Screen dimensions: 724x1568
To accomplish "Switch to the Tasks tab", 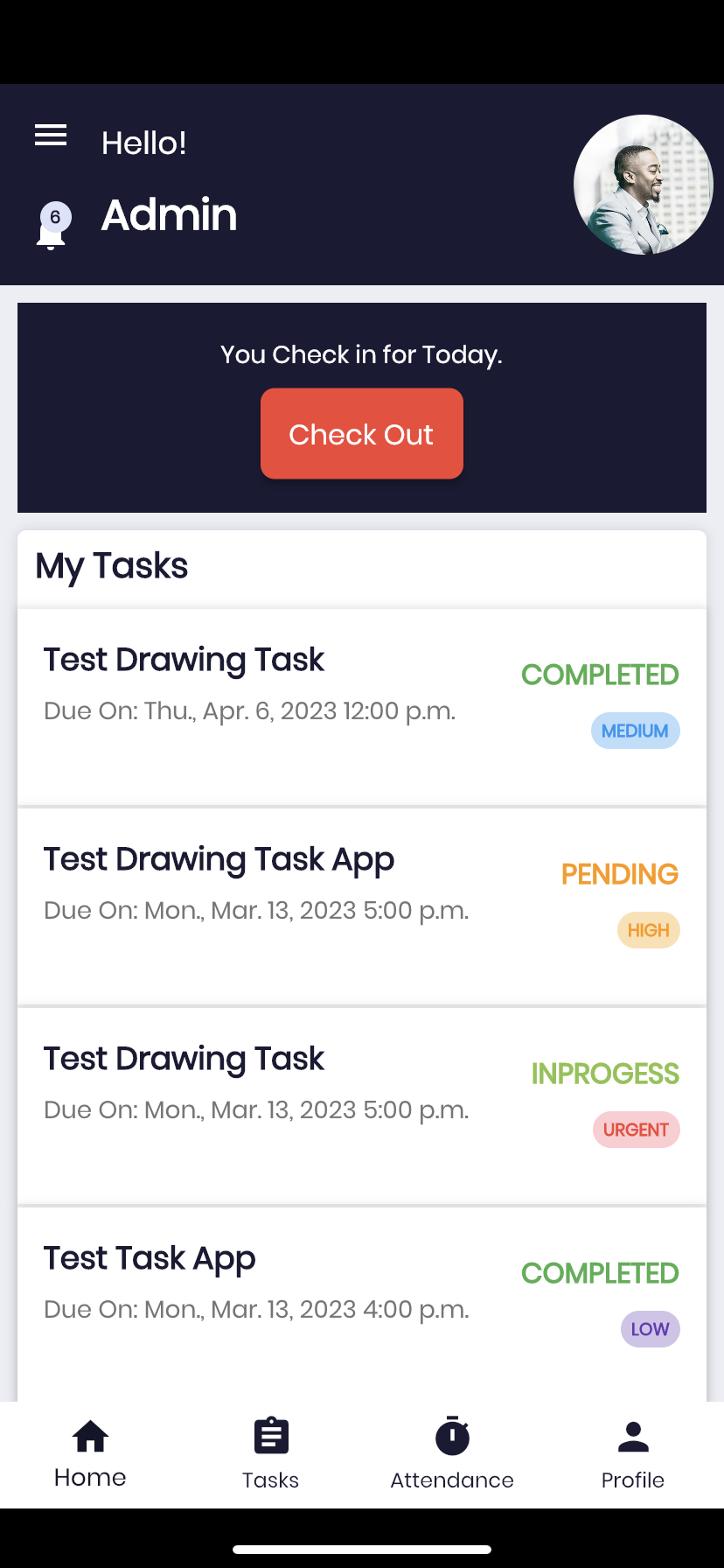I will click(271, 1455).
